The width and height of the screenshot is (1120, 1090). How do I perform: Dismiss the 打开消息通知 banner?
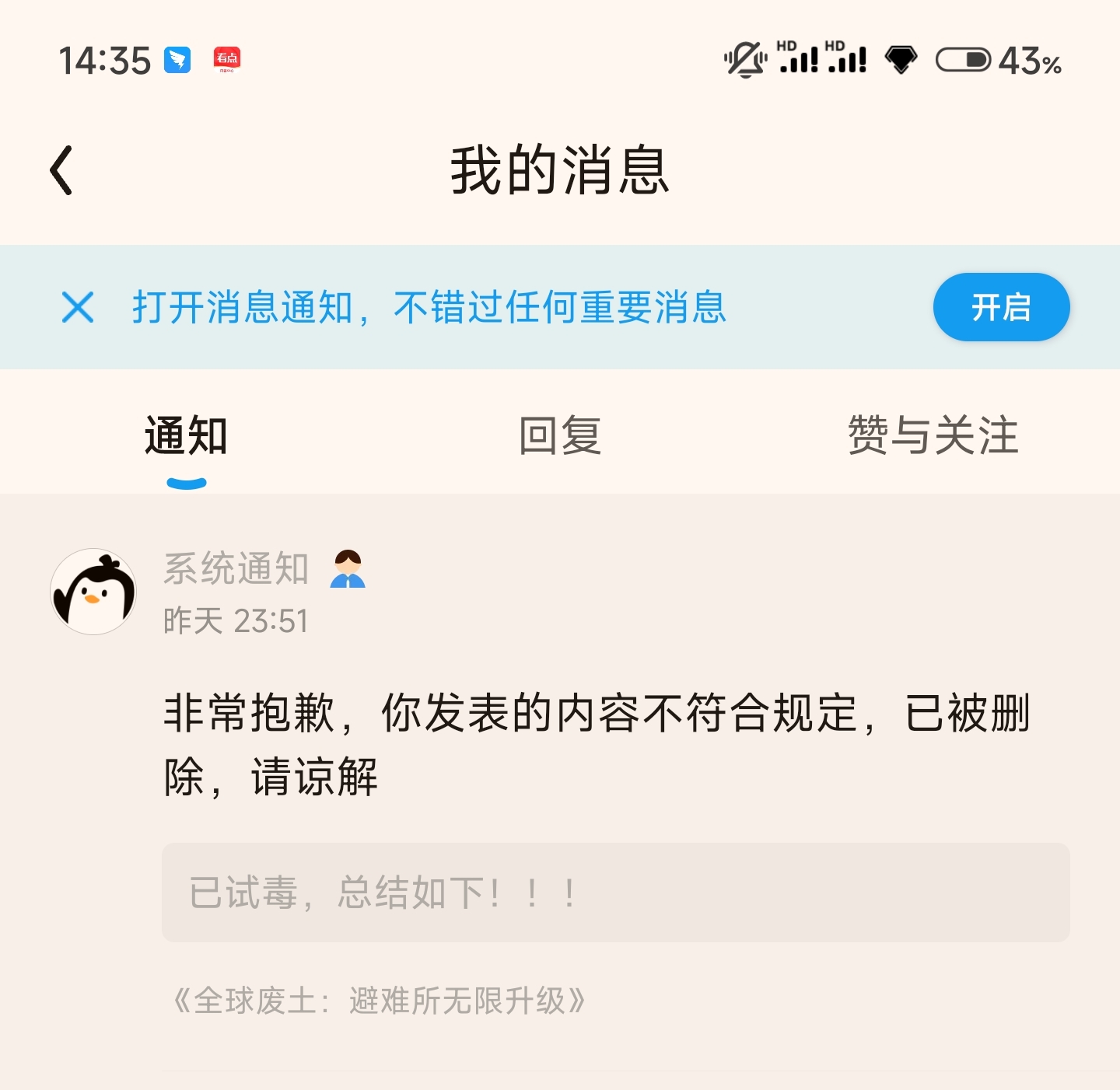(78, 307)
